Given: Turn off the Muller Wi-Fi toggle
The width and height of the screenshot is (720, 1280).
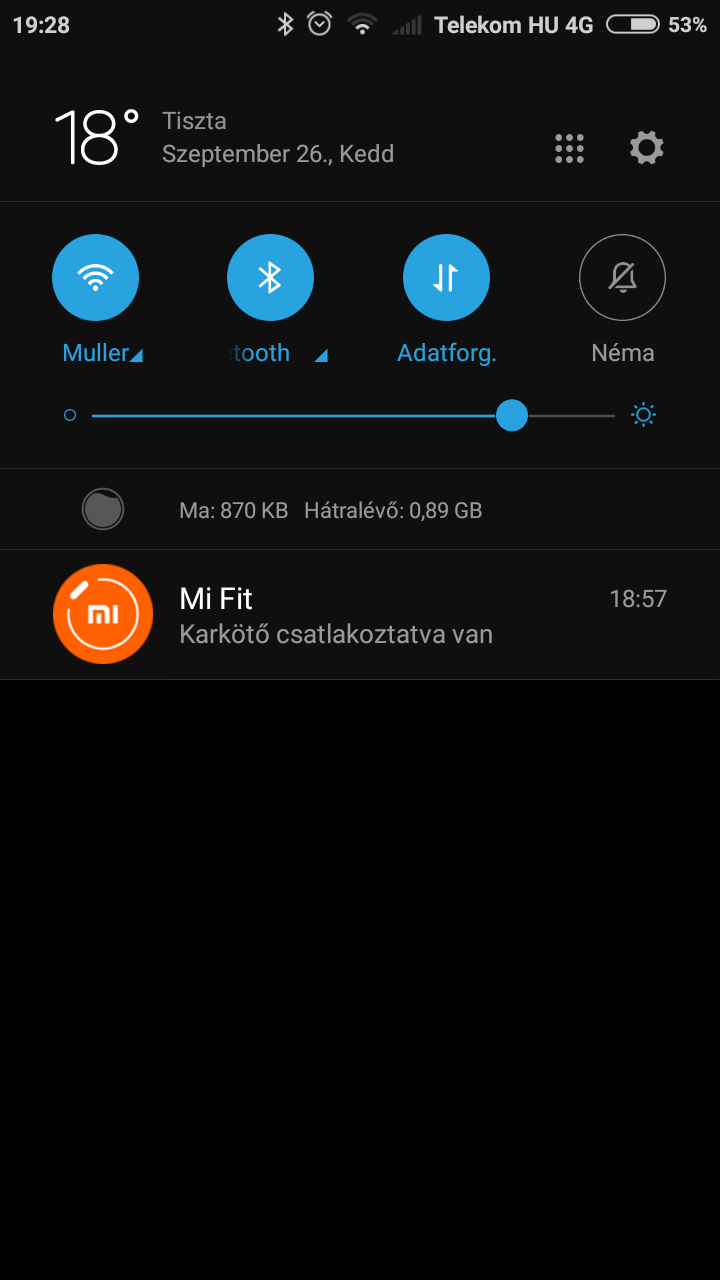Looking at the screenshot, I should [x=95, y=277].
